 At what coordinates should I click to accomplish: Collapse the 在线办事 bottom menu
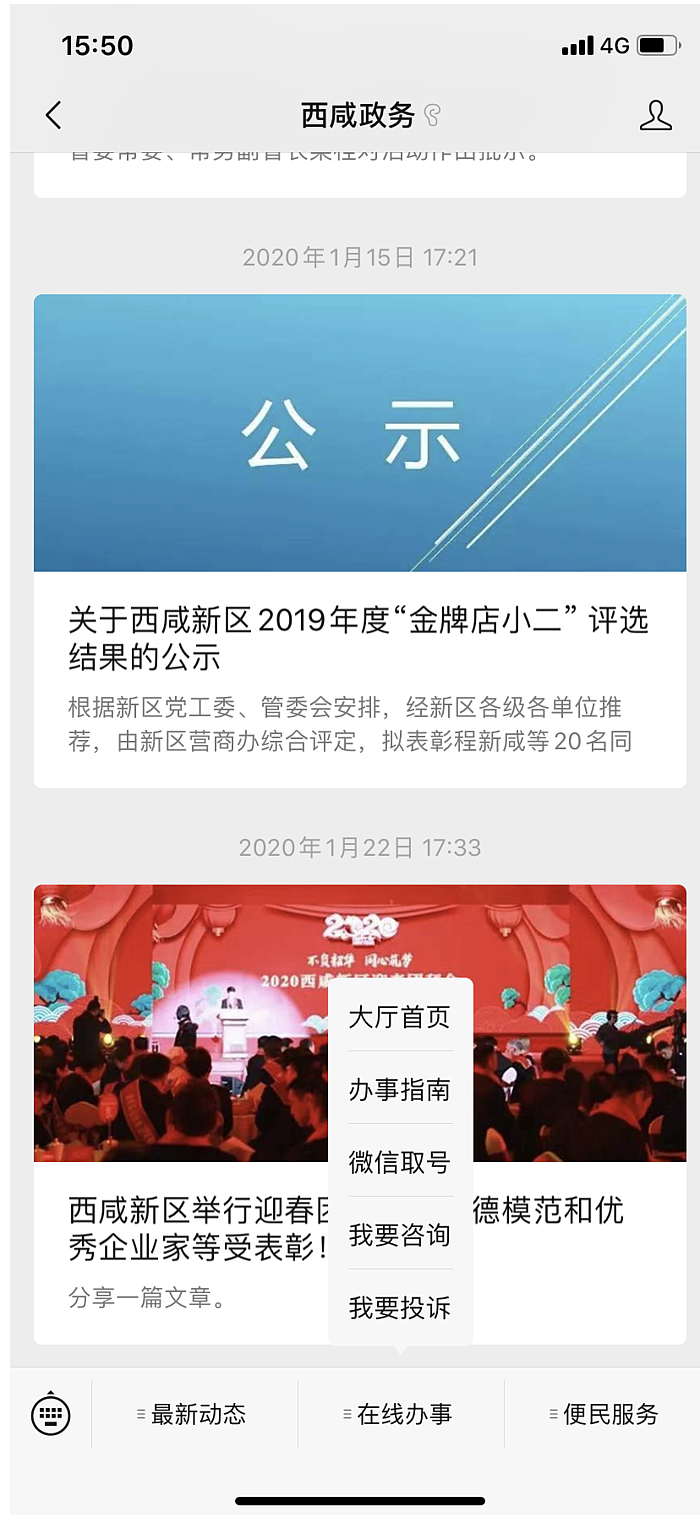(401, 1414)
